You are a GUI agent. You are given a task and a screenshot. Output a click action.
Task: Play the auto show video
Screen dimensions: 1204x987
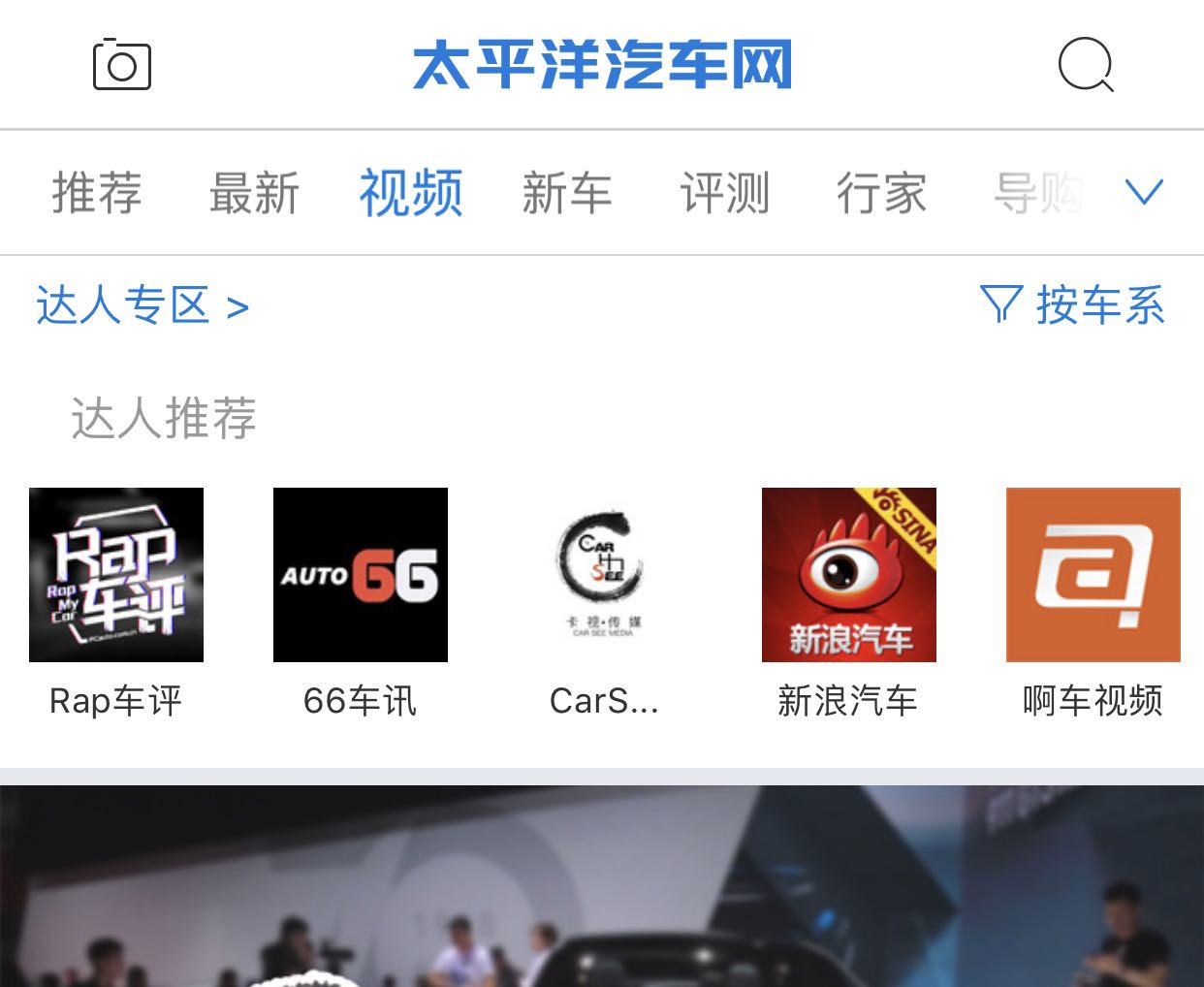pos(602,886)
